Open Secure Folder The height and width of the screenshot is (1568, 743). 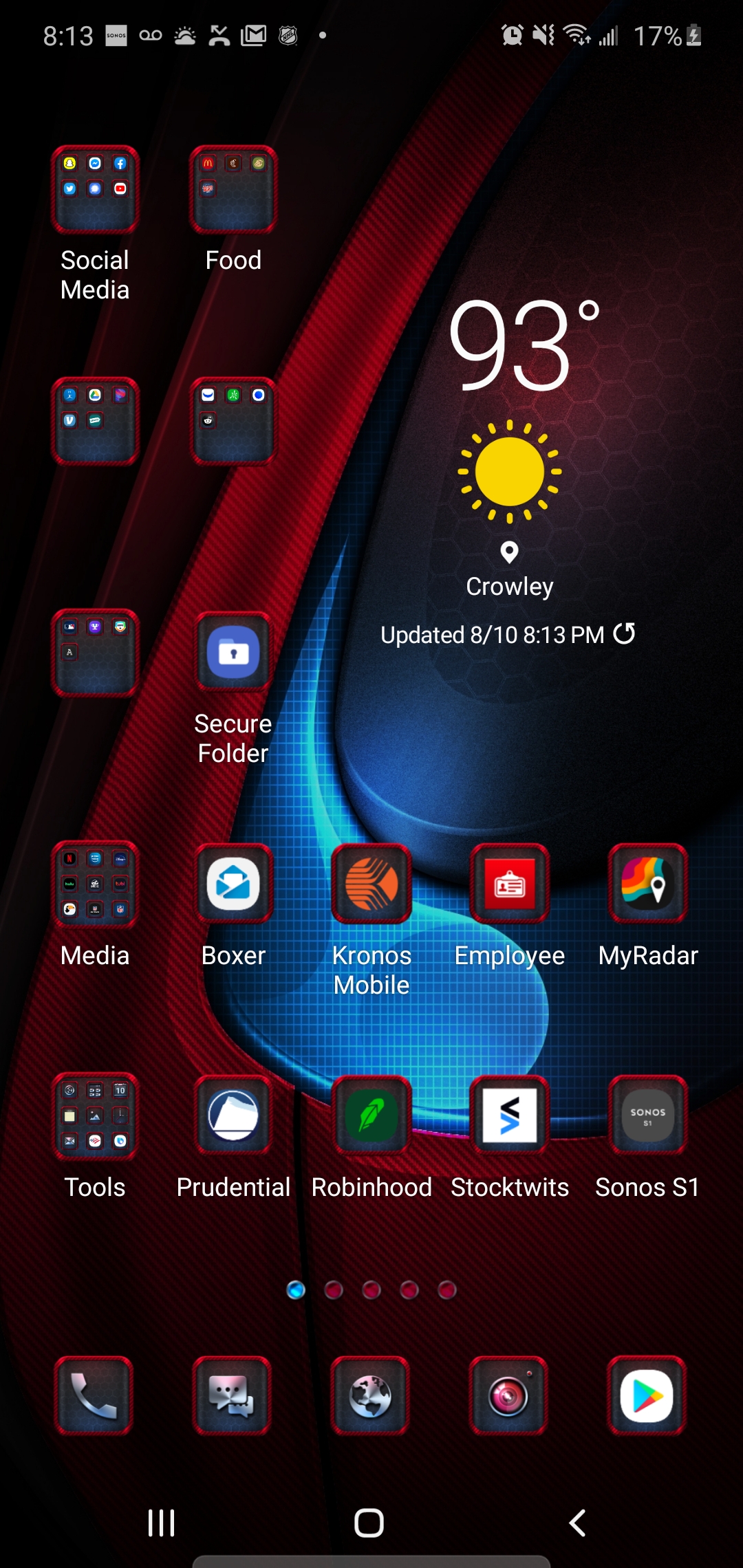233,653
